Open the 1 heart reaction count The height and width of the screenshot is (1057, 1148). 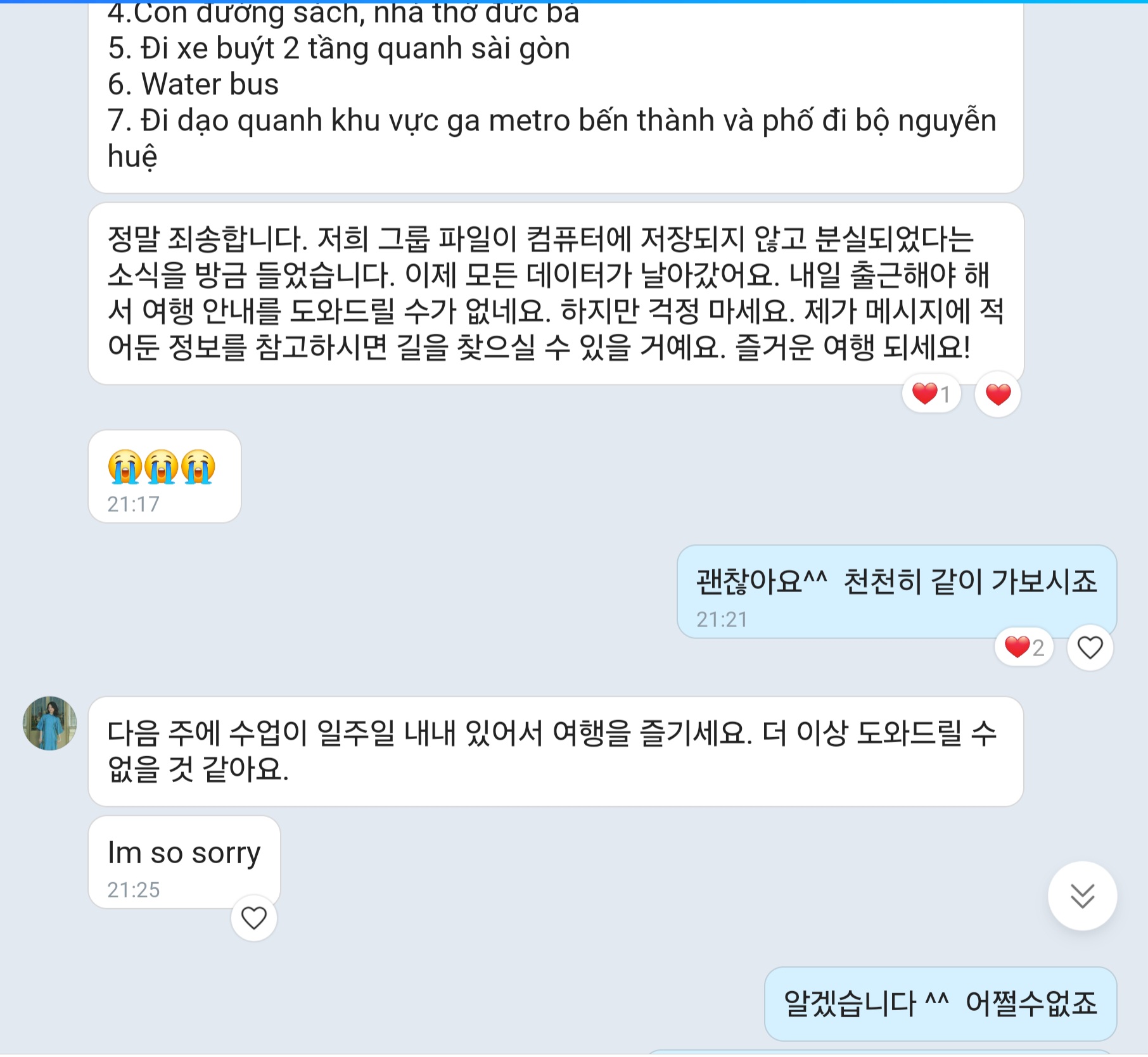[x=931, y=394]
